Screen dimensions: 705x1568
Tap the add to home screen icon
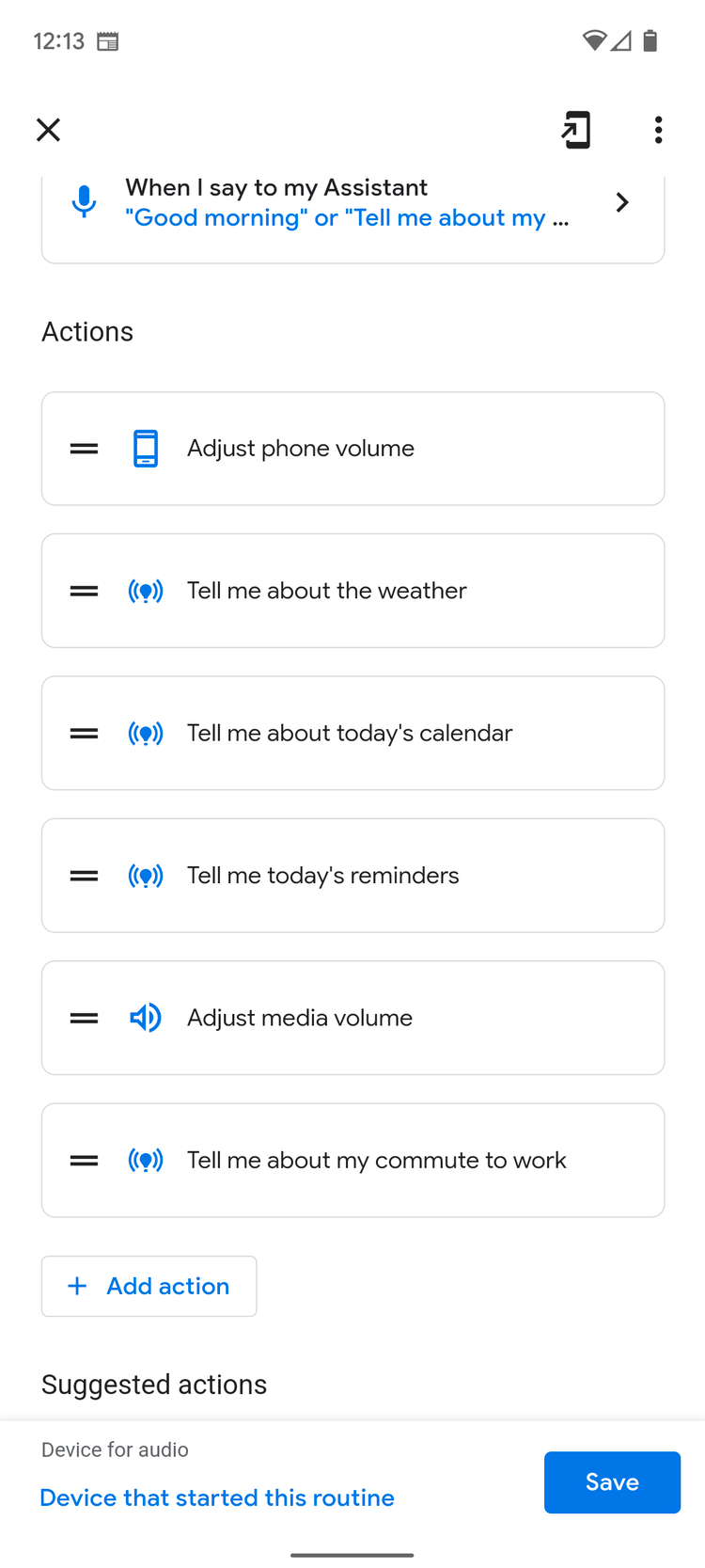(576, 130)
